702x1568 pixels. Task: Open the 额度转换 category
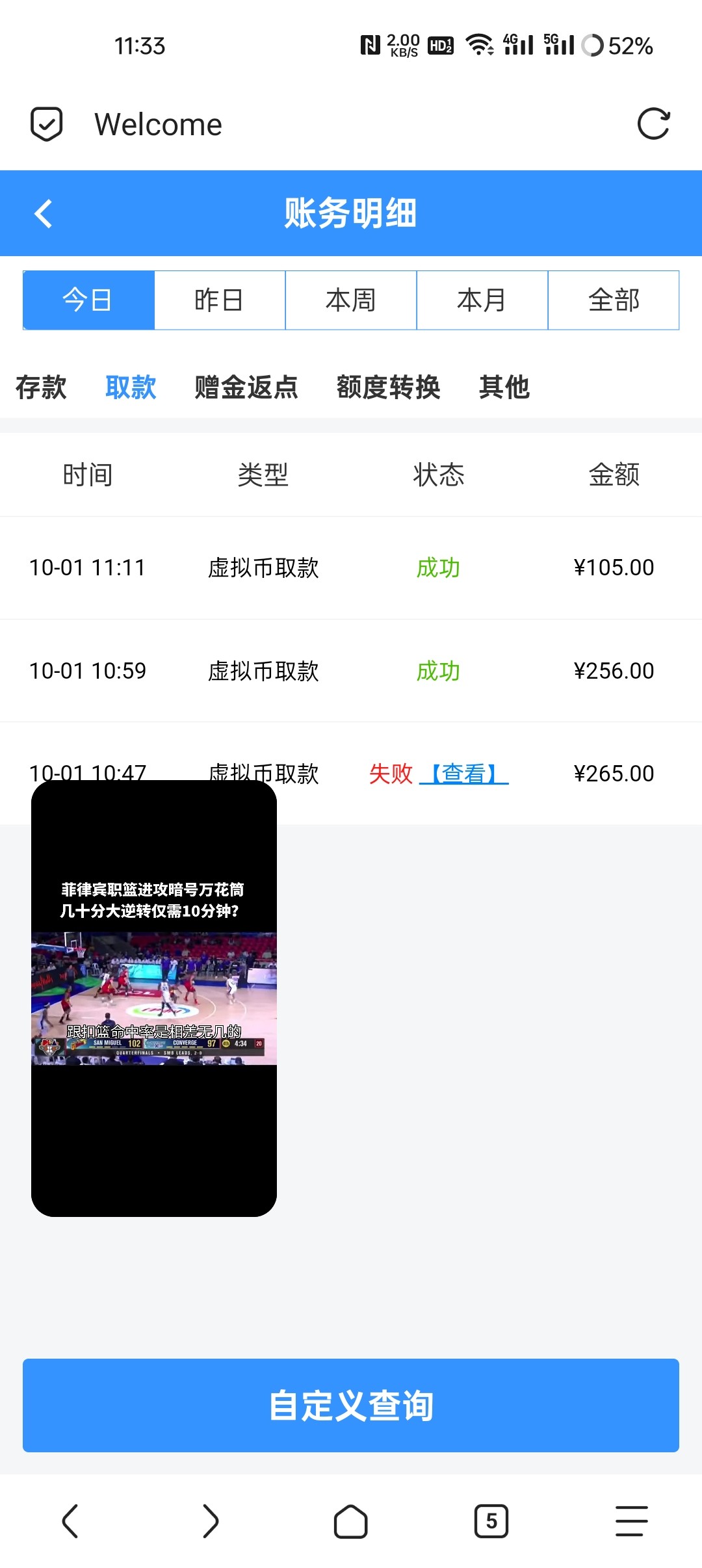389,387
